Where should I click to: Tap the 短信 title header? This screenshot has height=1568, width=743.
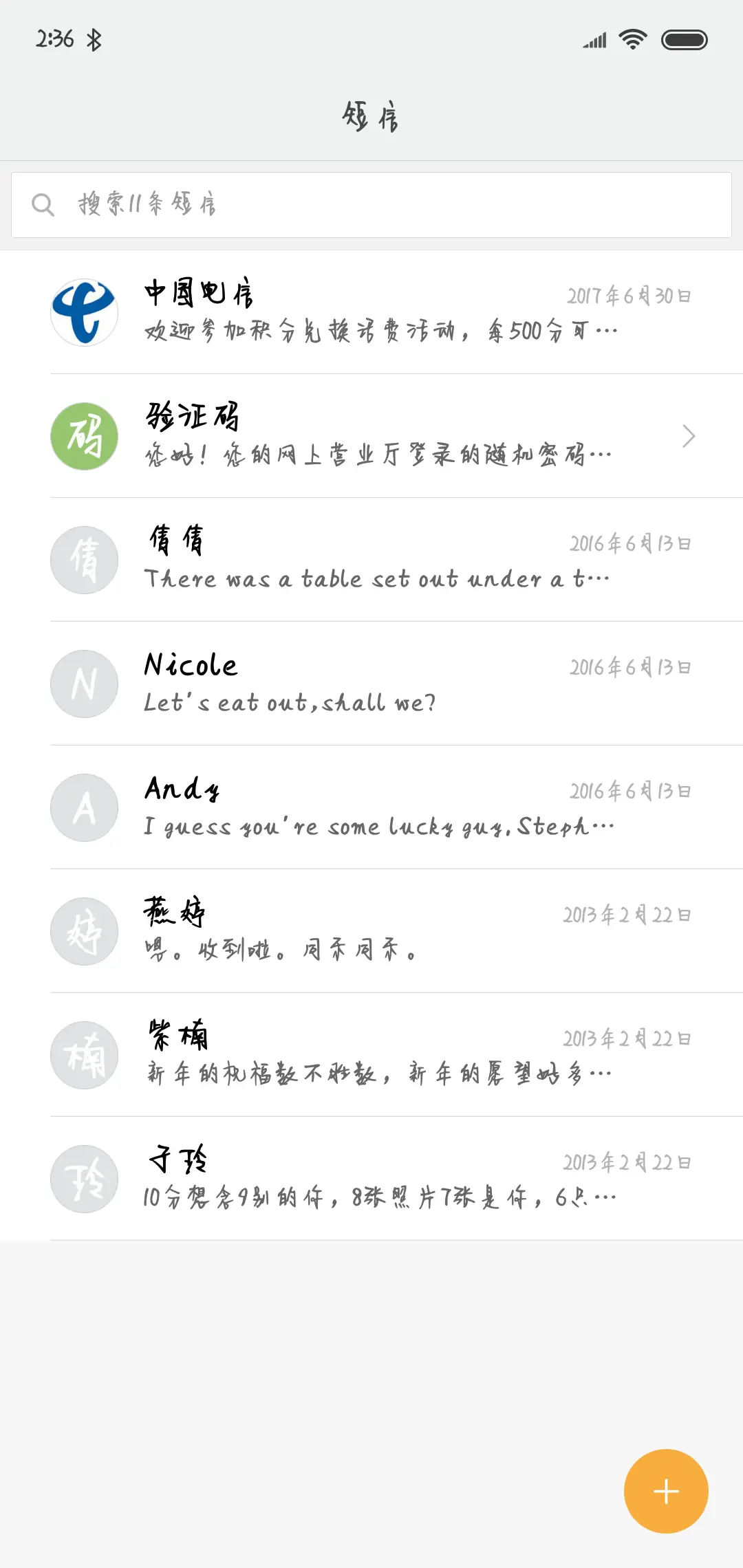371,117
